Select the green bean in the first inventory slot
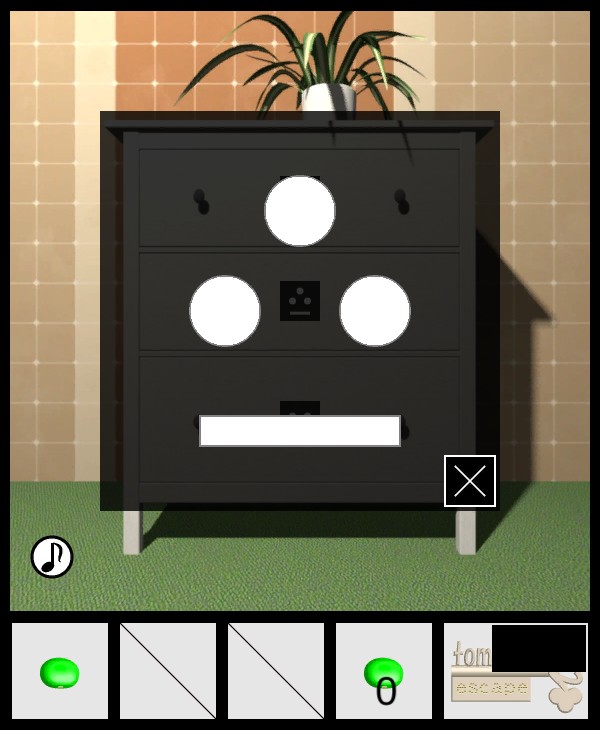The image size is (600, 730). click(60, 673)
